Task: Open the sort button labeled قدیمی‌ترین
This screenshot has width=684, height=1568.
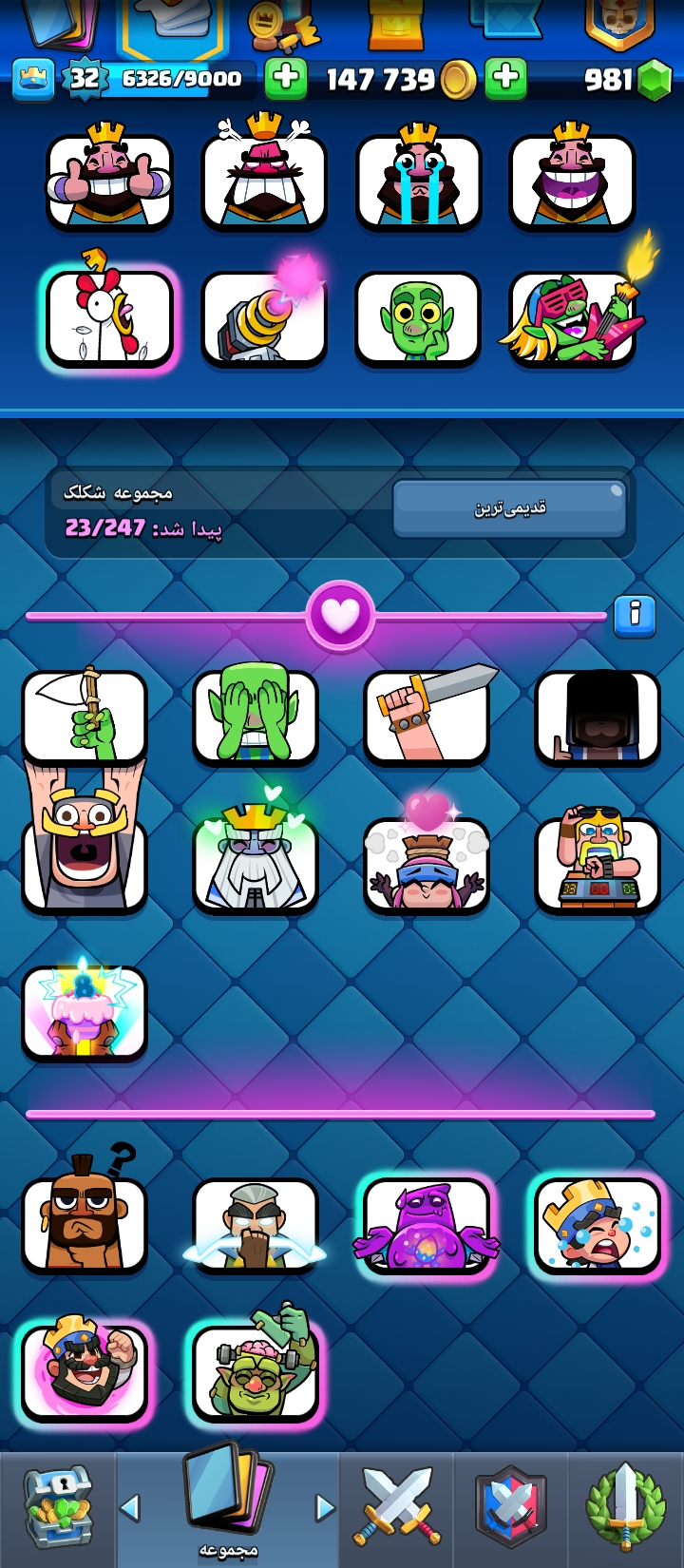Action: click(509, 508)
